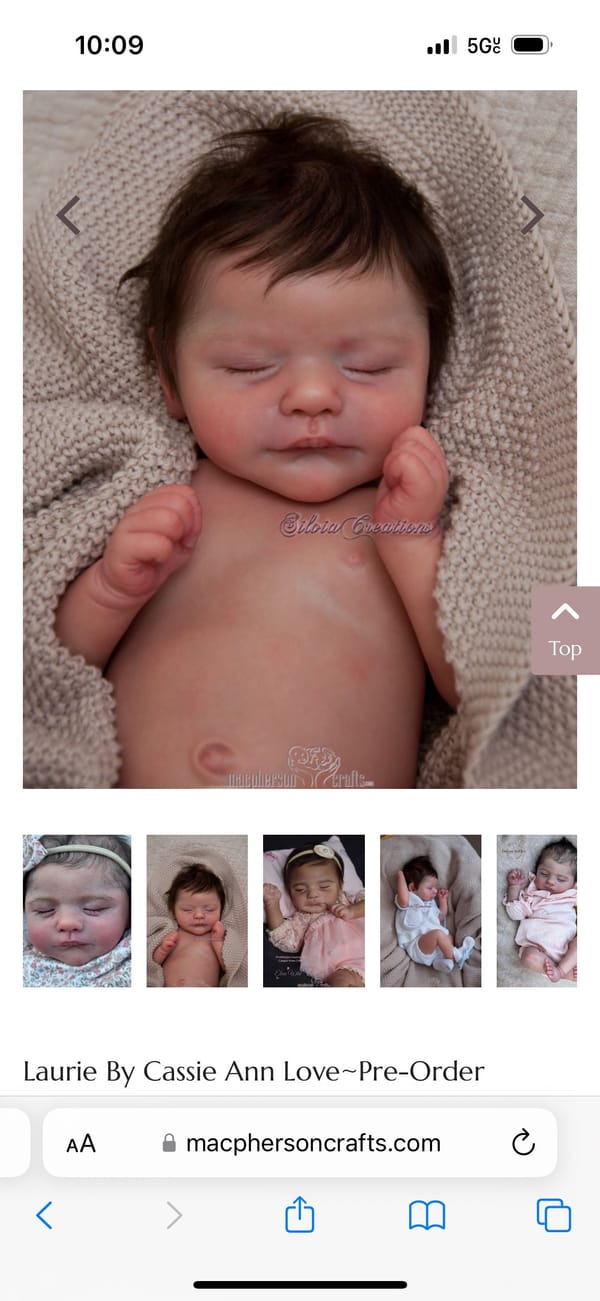Go back to the previous page
The width and height of the screenshot is (600, 1301).
point(44,1215)
